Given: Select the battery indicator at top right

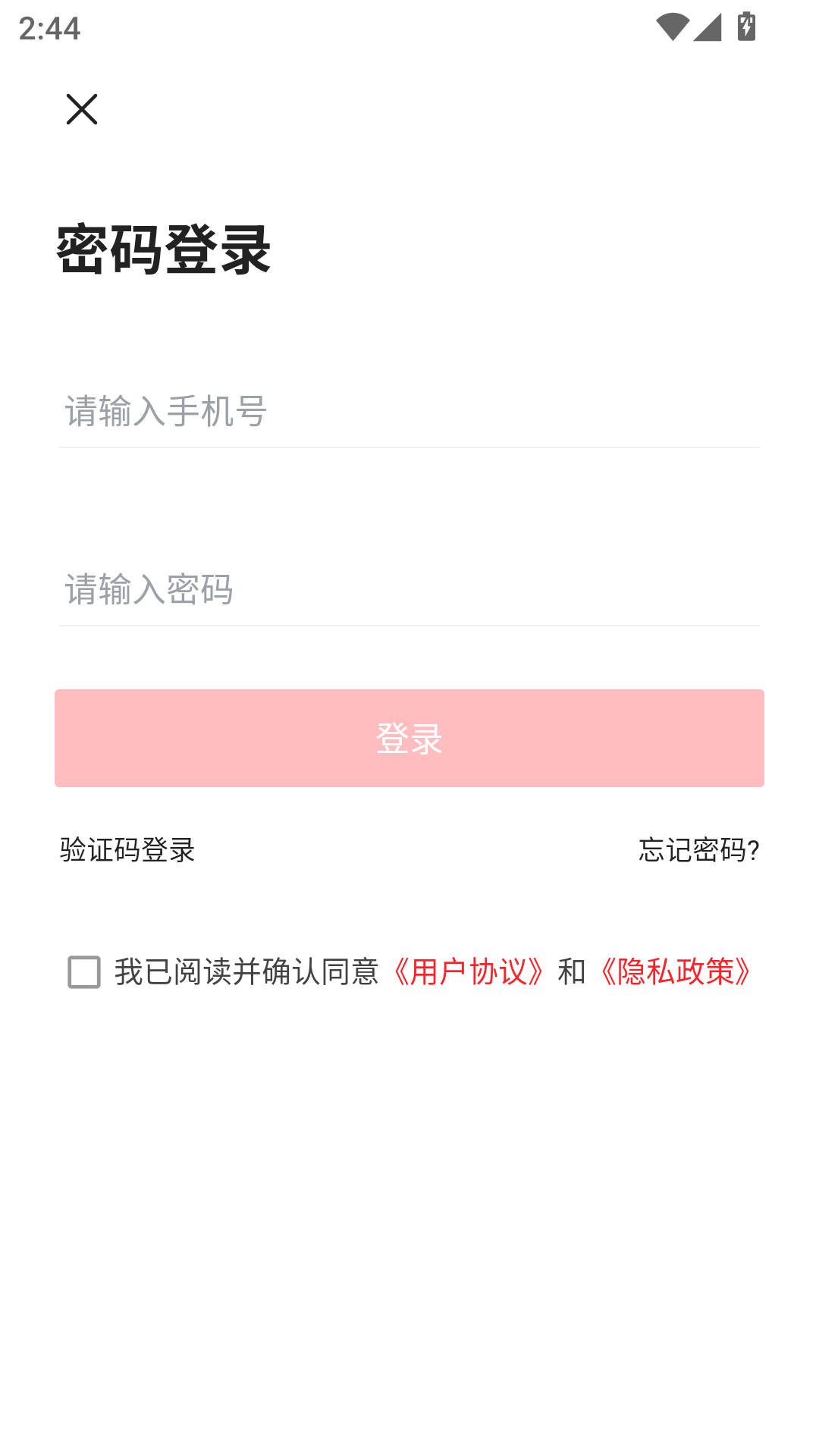Looking at the screenshot, I should click(746, 26).
